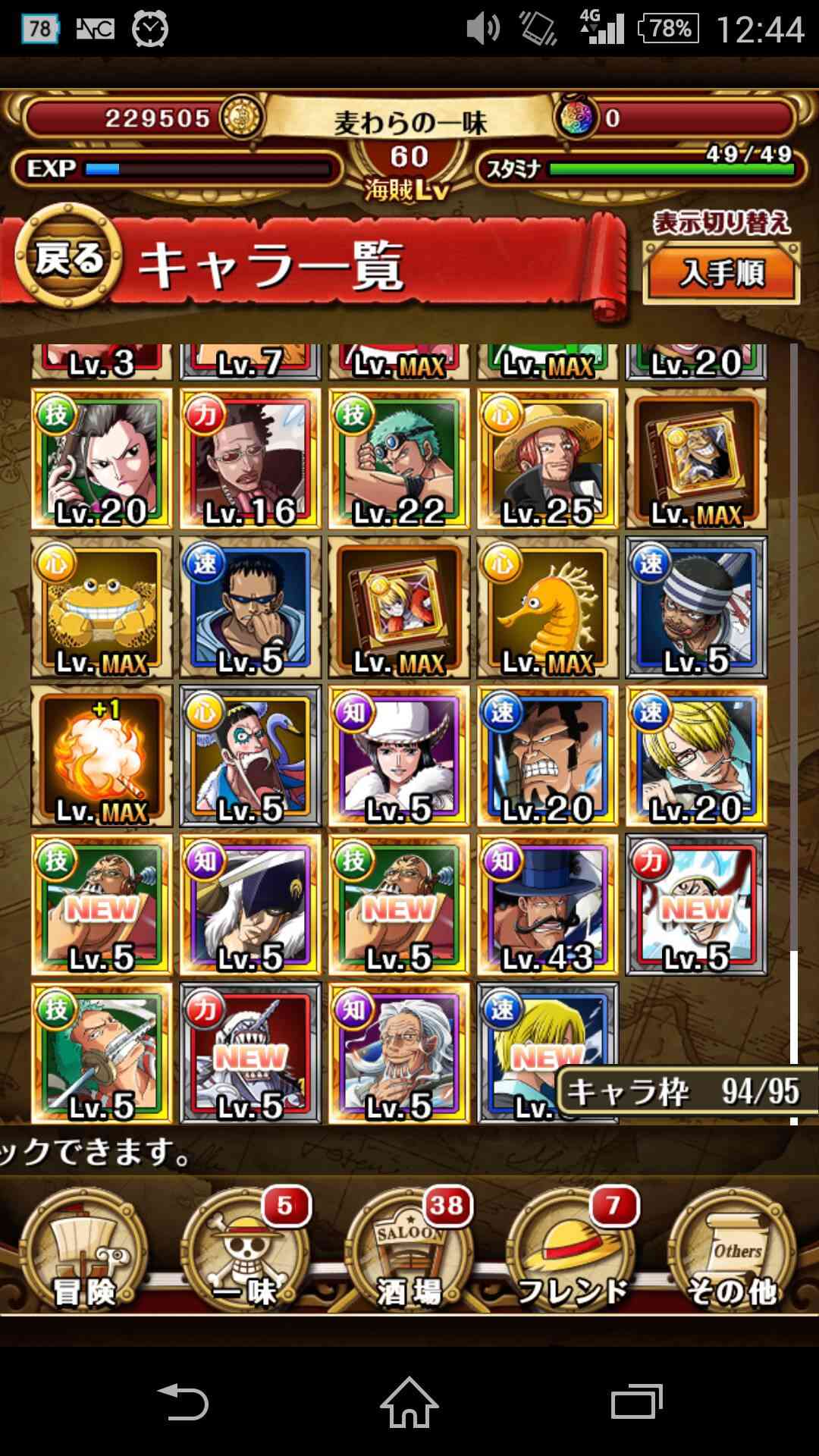Choose the golden seahorse Lv.MAX card
This screenshot has height=1456, width=819.
(x=548, y=607)
